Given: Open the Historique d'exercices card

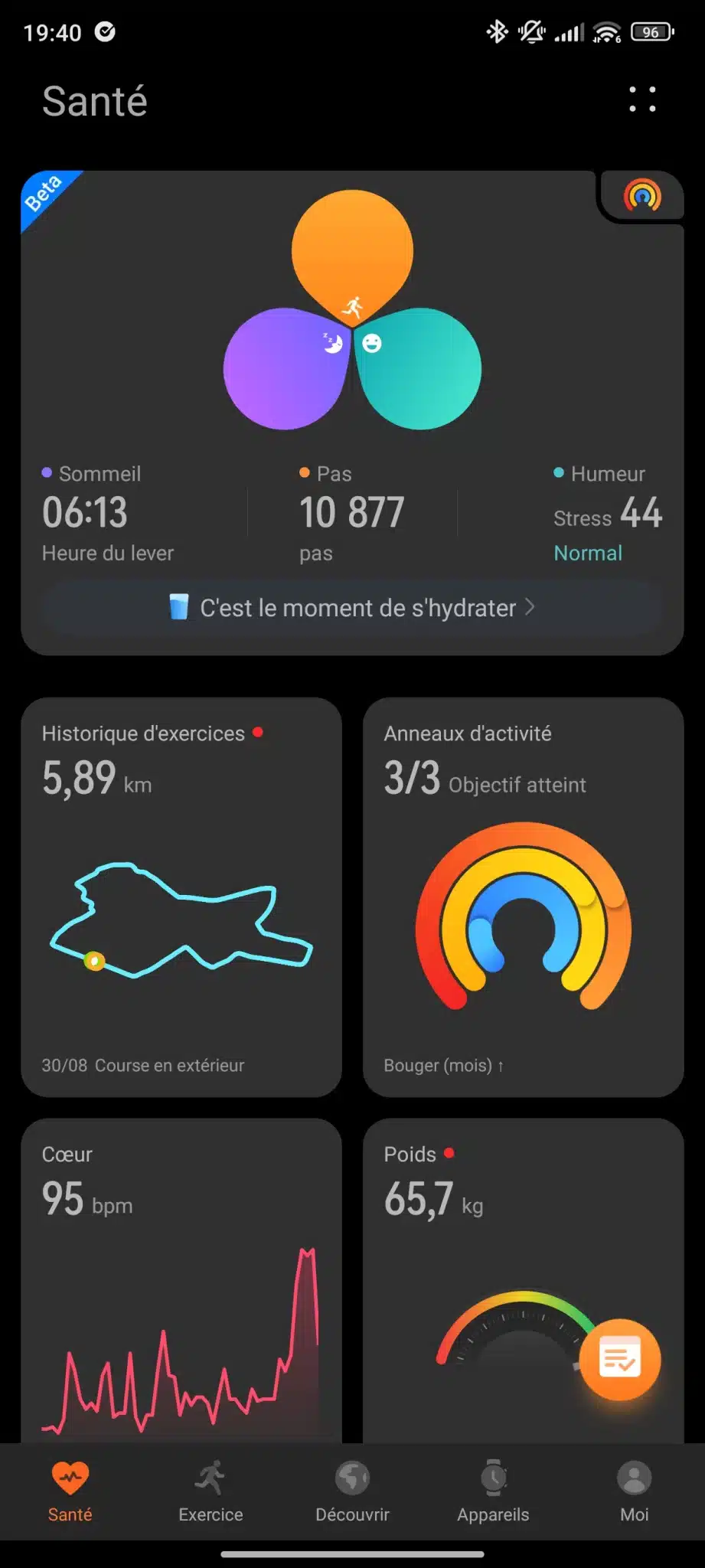Looking at the screenshot, I should click(181, 897).
